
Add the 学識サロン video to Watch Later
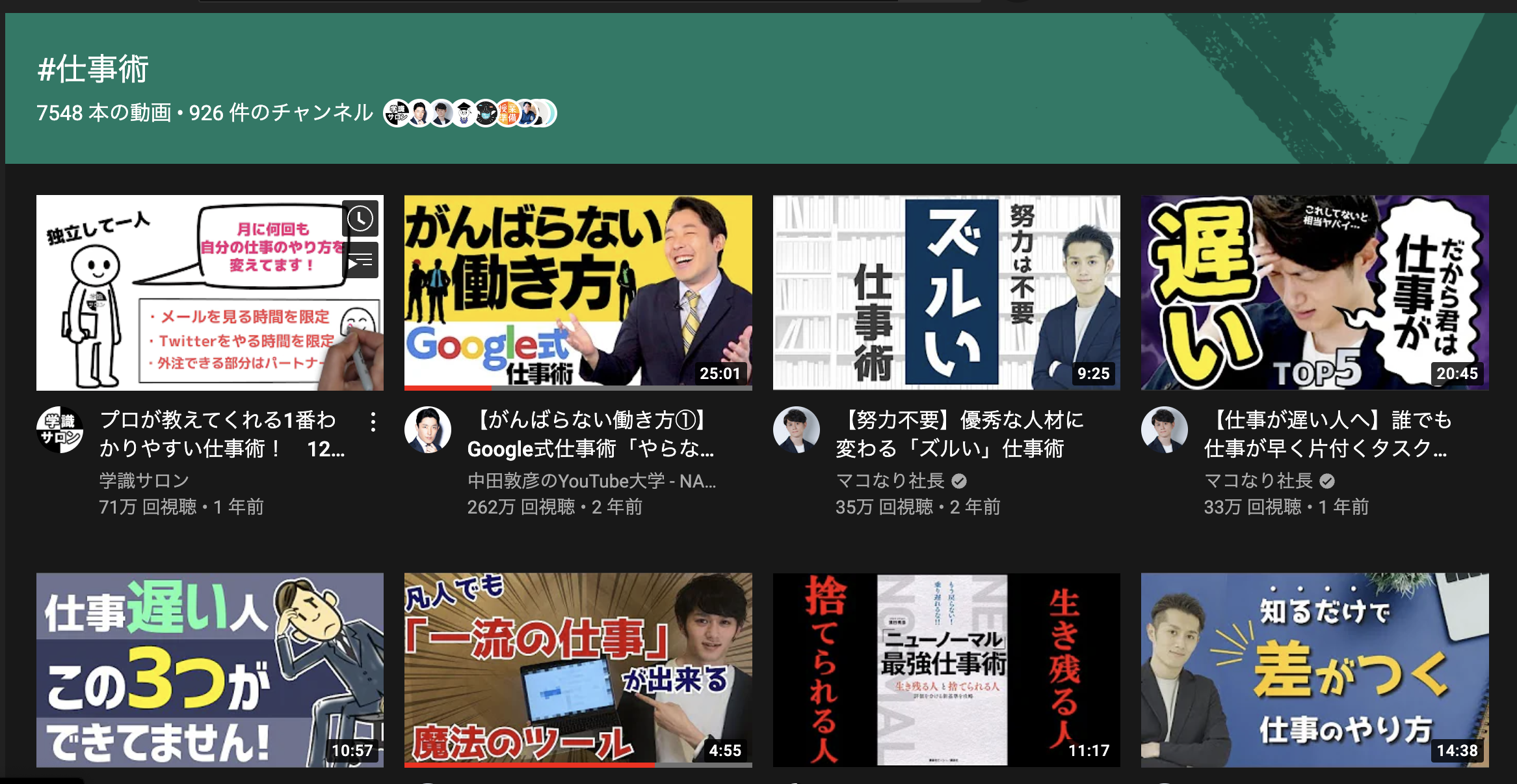(x=360, y=218)
